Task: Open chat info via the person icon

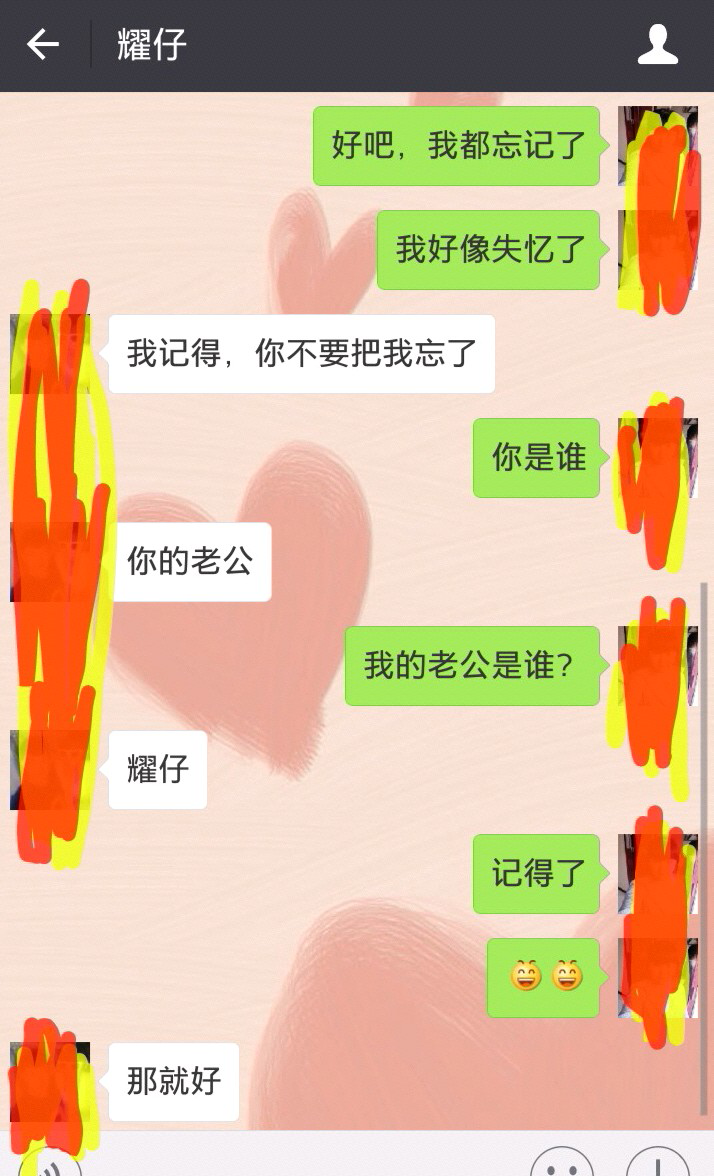Action: (657, 45)
